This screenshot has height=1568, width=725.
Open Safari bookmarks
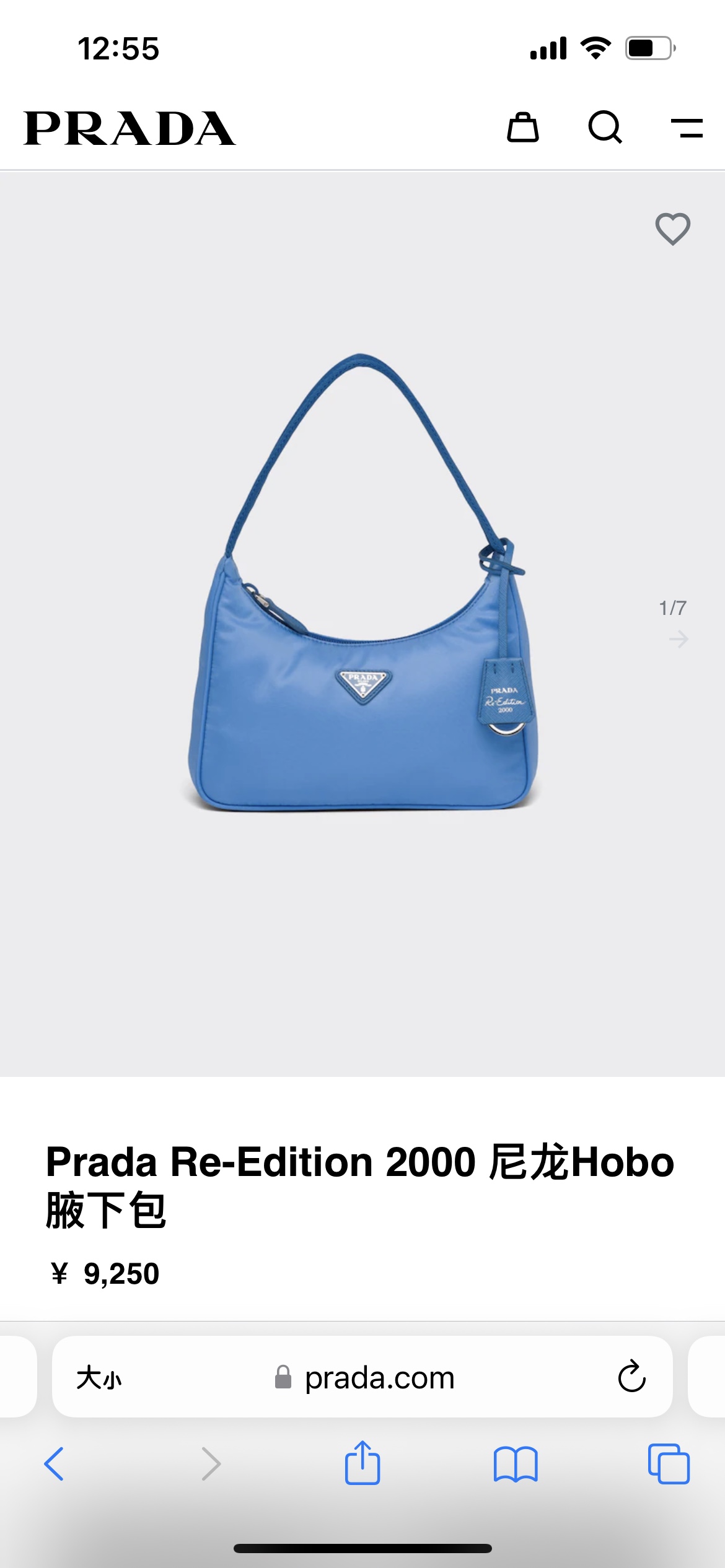pyautogui.click(x=516, y=1464)
